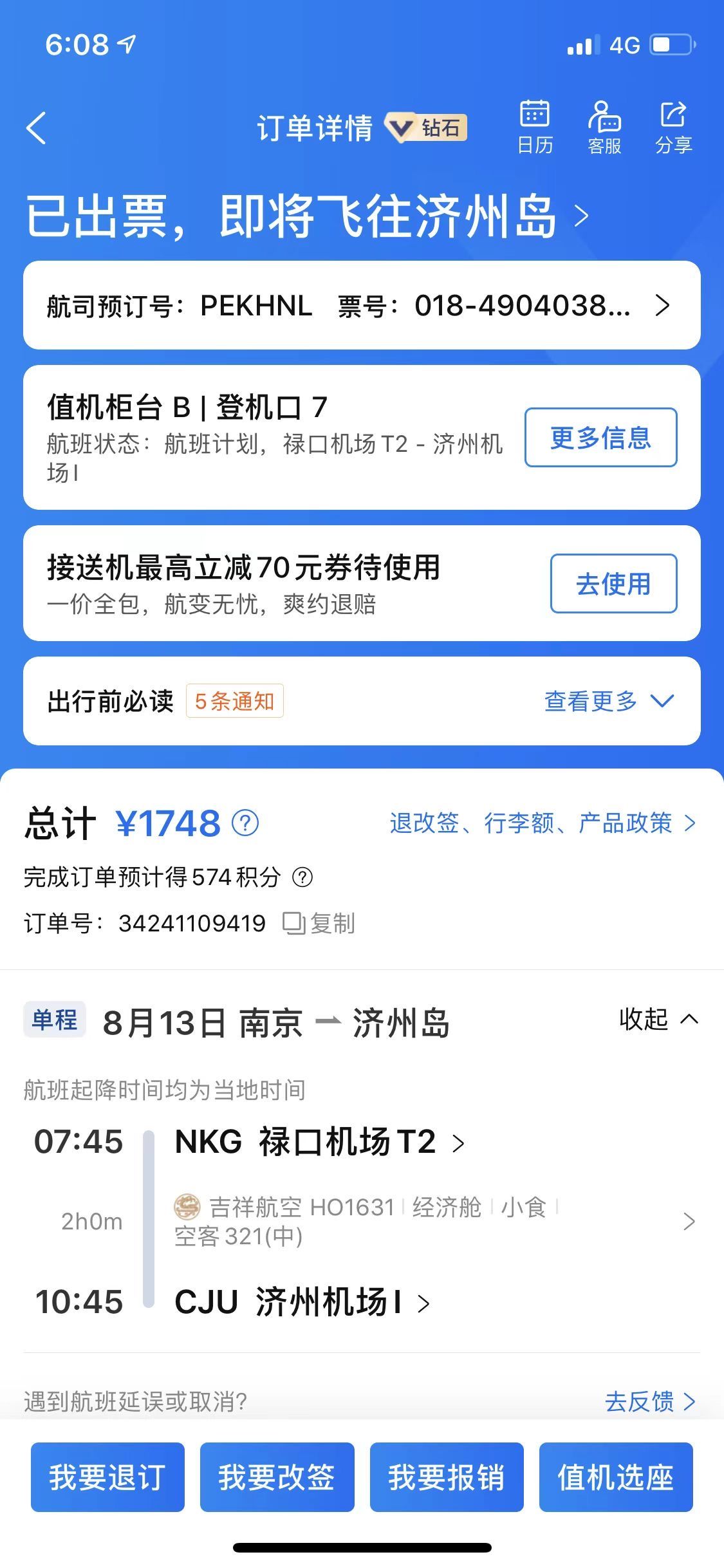
Task: Open NKG 禄口机场T2 airport details
Action: coord(320,1142)
